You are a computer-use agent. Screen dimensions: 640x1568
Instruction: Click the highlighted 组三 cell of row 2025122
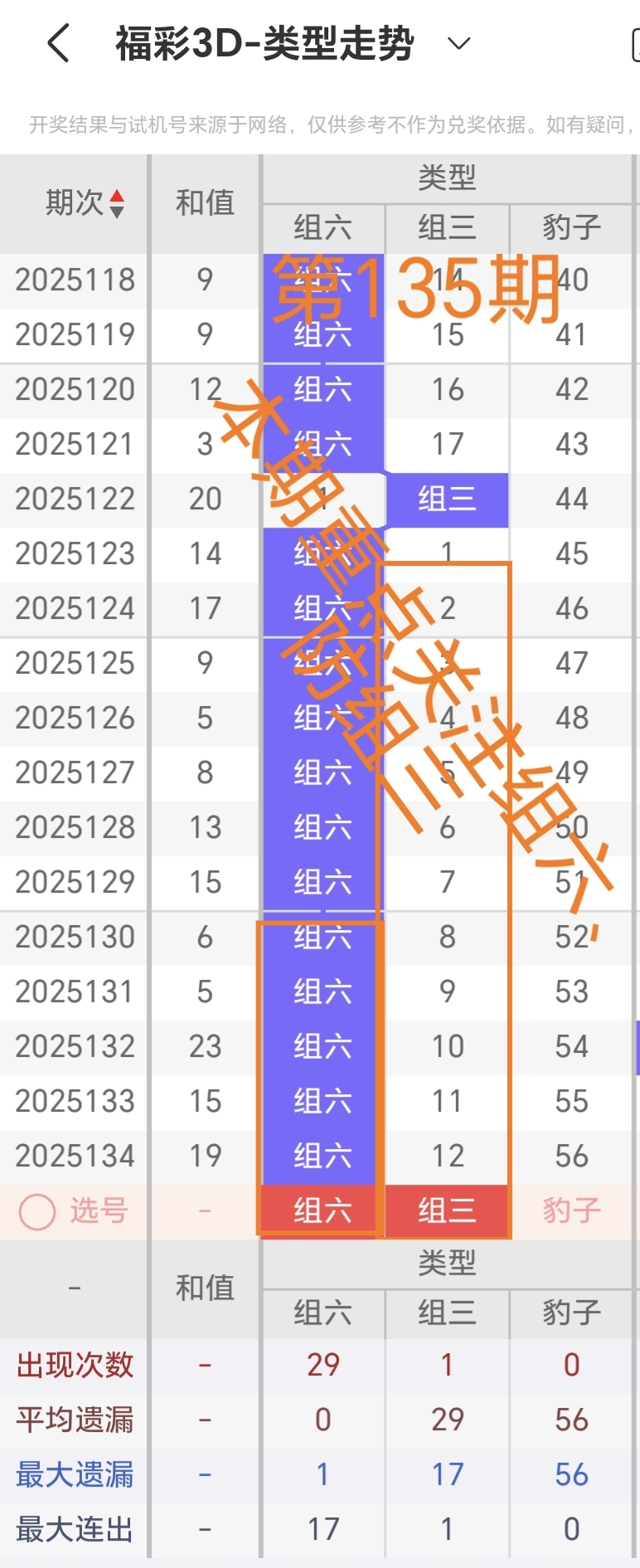pyautogui.click(x=447, y=499)
